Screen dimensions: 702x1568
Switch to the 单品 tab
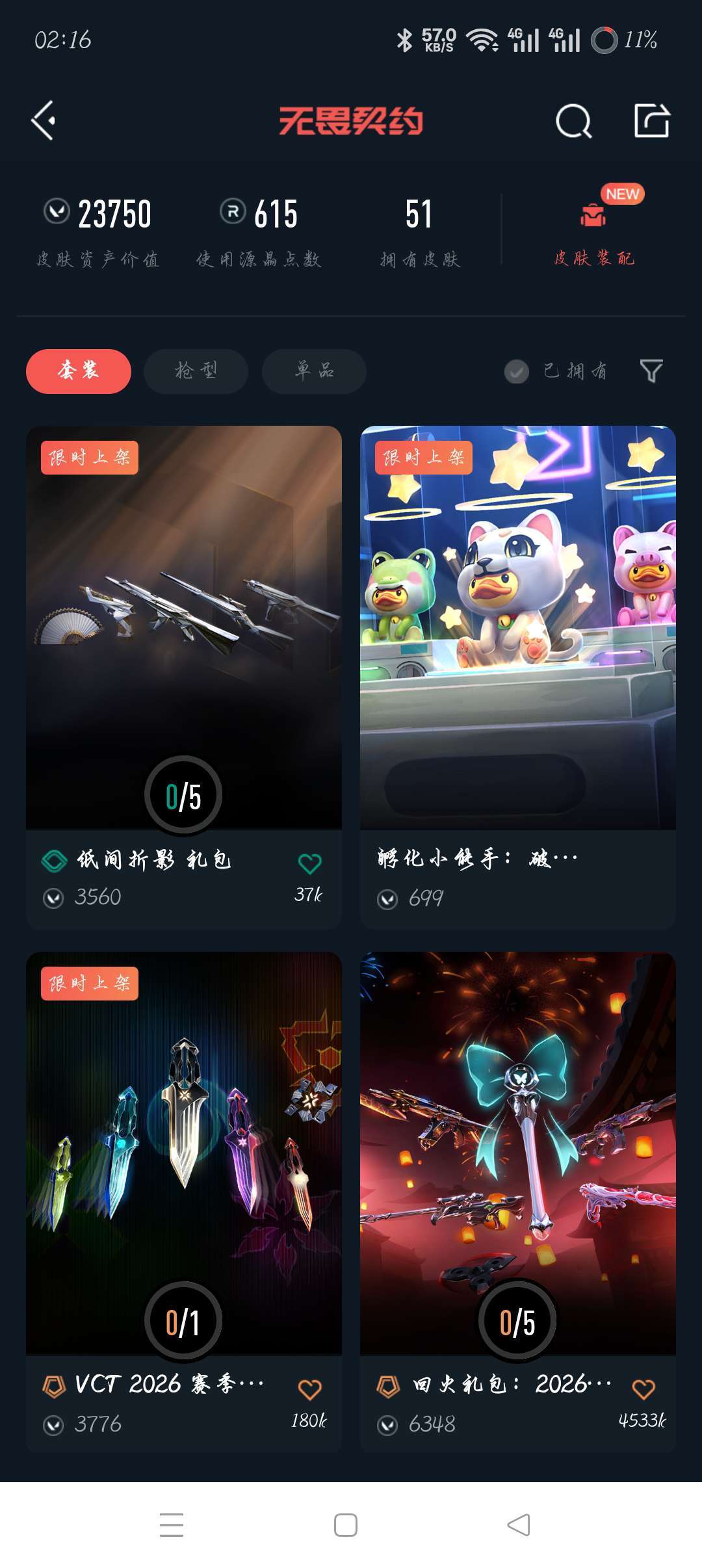coord(314,371)
